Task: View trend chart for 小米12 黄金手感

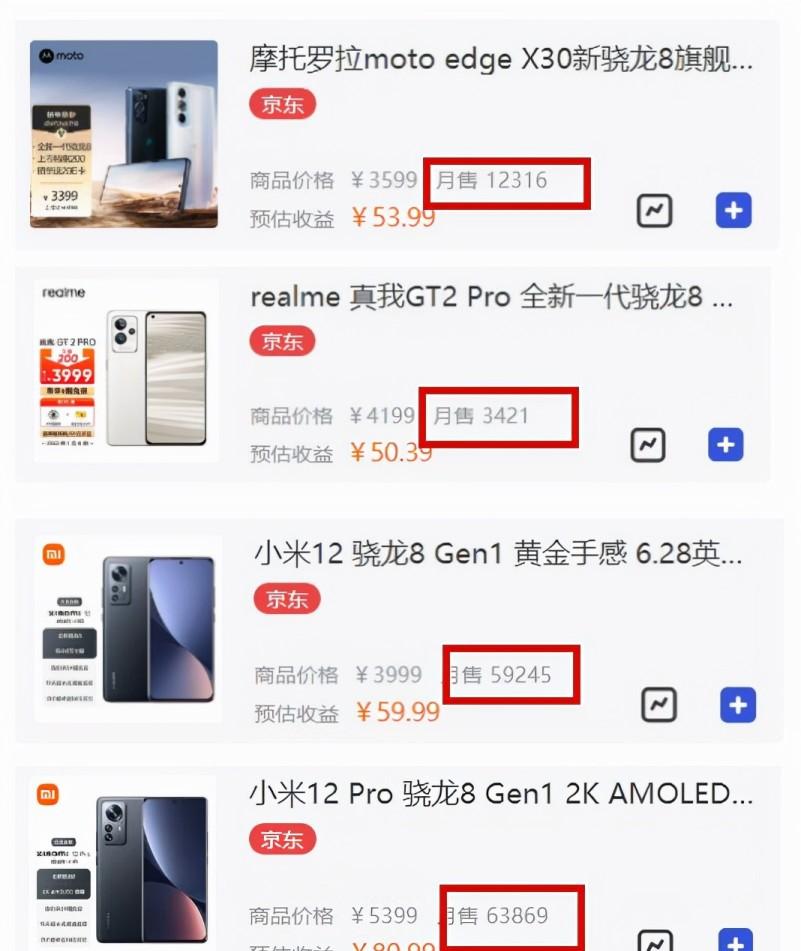Action: [x=658, y=705]
